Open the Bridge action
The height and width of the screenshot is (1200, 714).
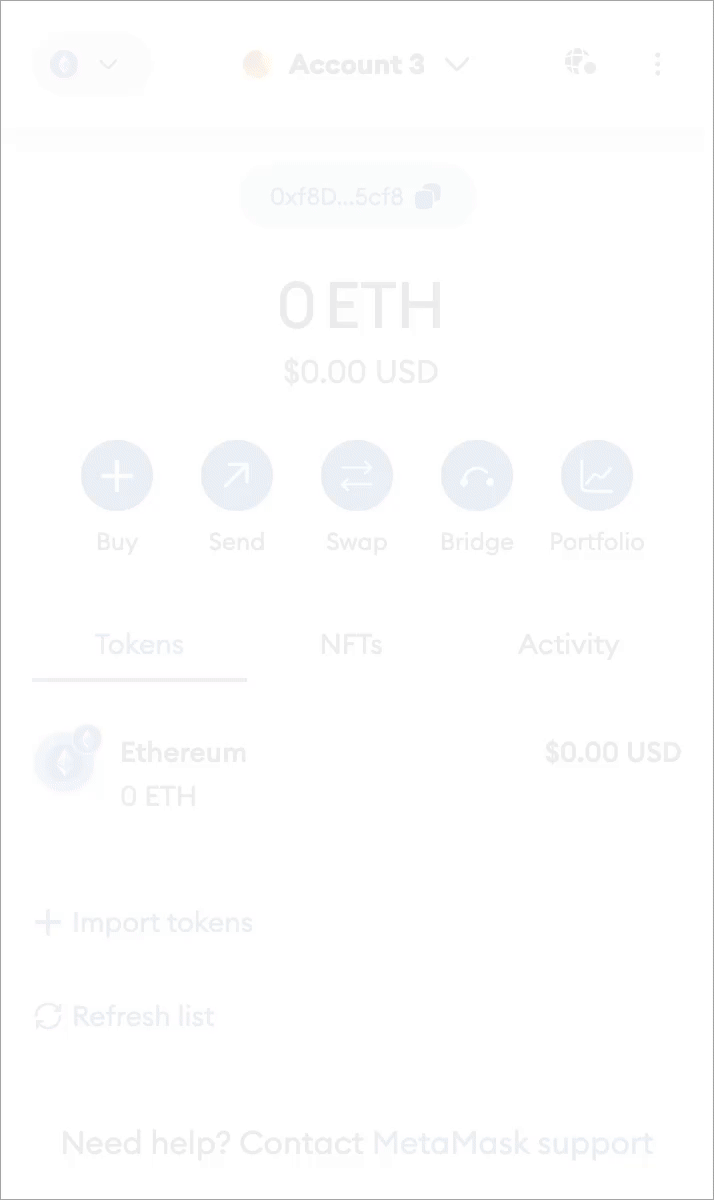click(x=477, y=476)
